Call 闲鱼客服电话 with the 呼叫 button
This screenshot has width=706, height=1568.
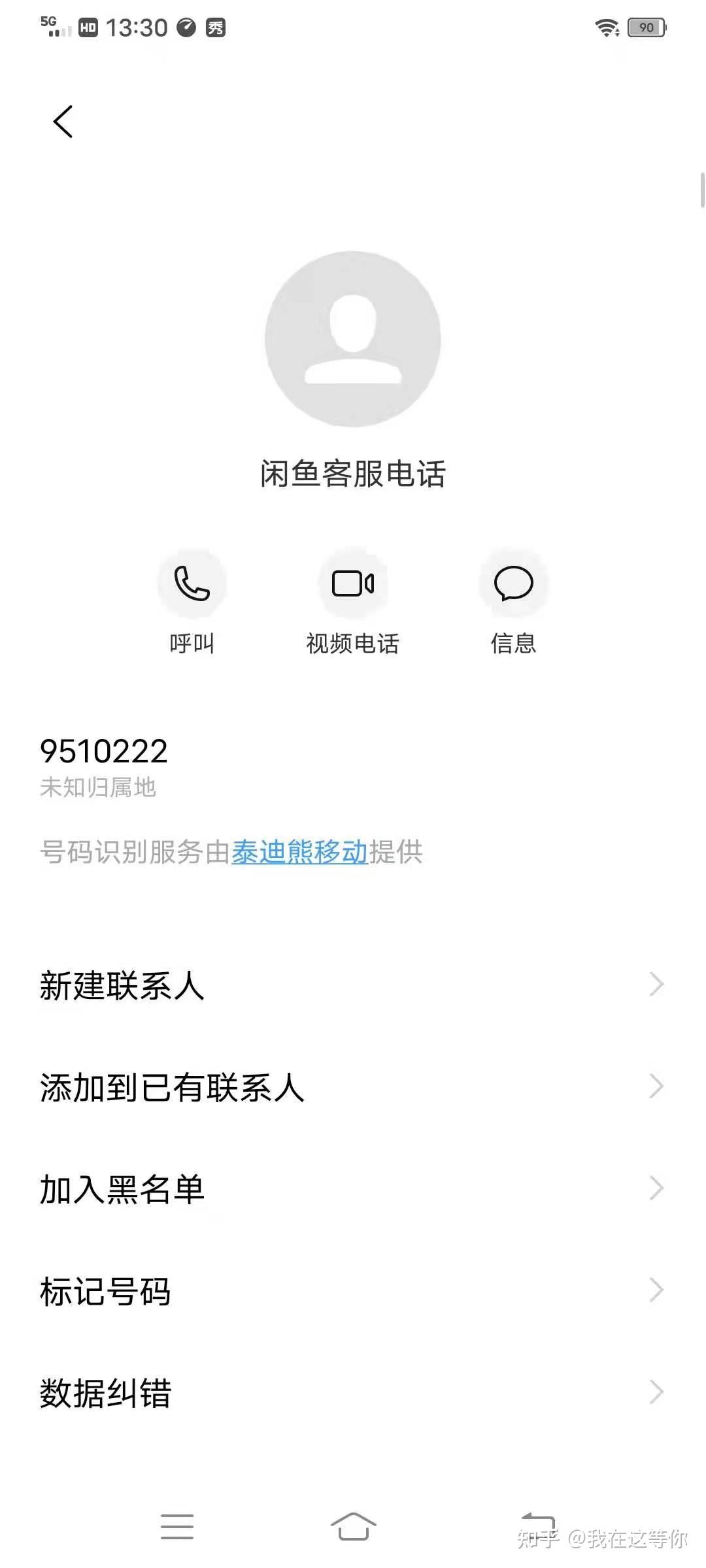(192, 583)
